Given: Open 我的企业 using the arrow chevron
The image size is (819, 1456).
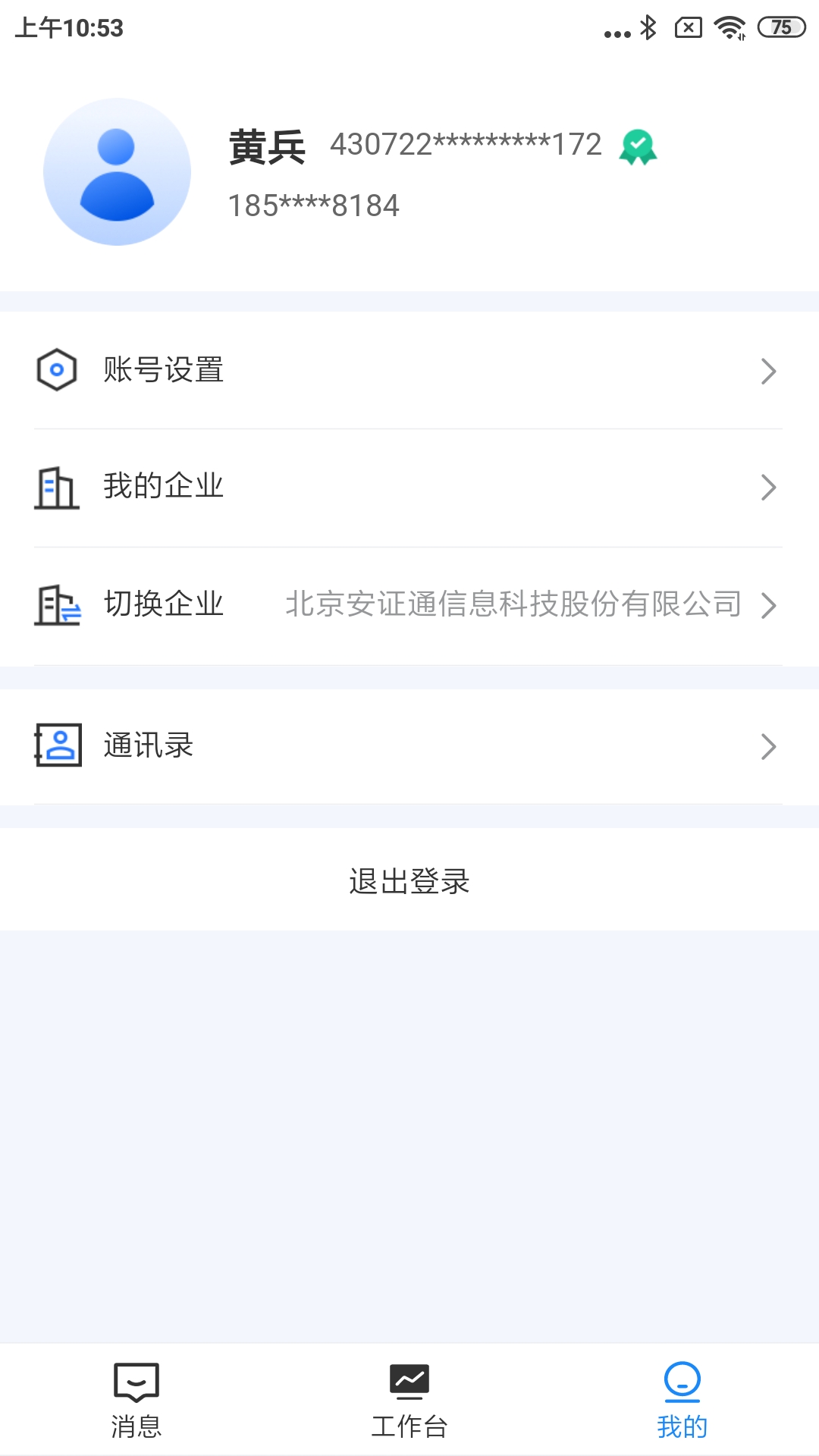Looking at the screenshot, I should tap(770, 488).
